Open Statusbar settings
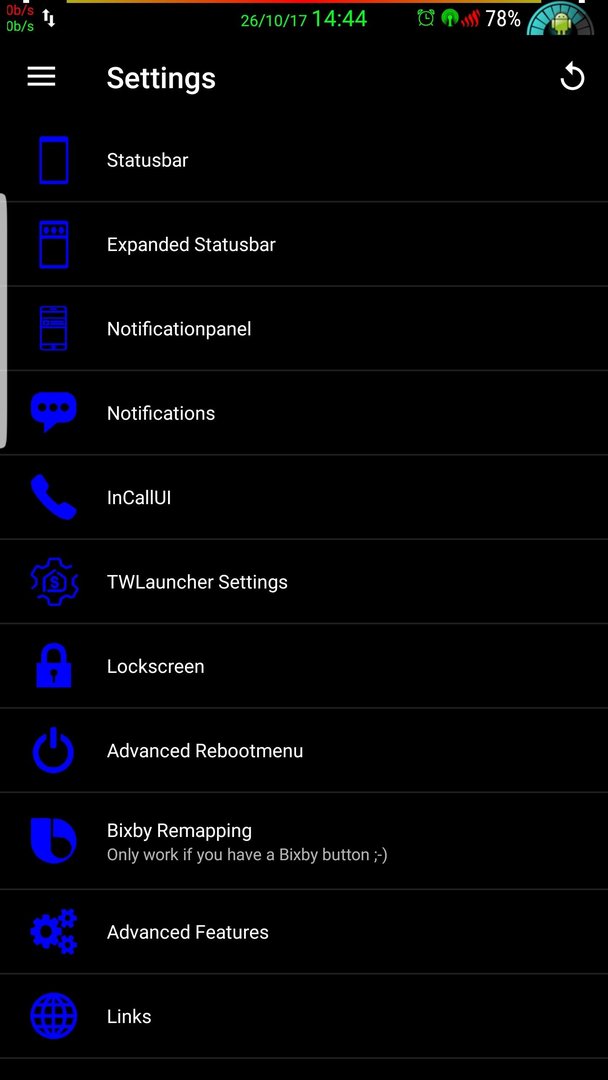 coord(304,160)
